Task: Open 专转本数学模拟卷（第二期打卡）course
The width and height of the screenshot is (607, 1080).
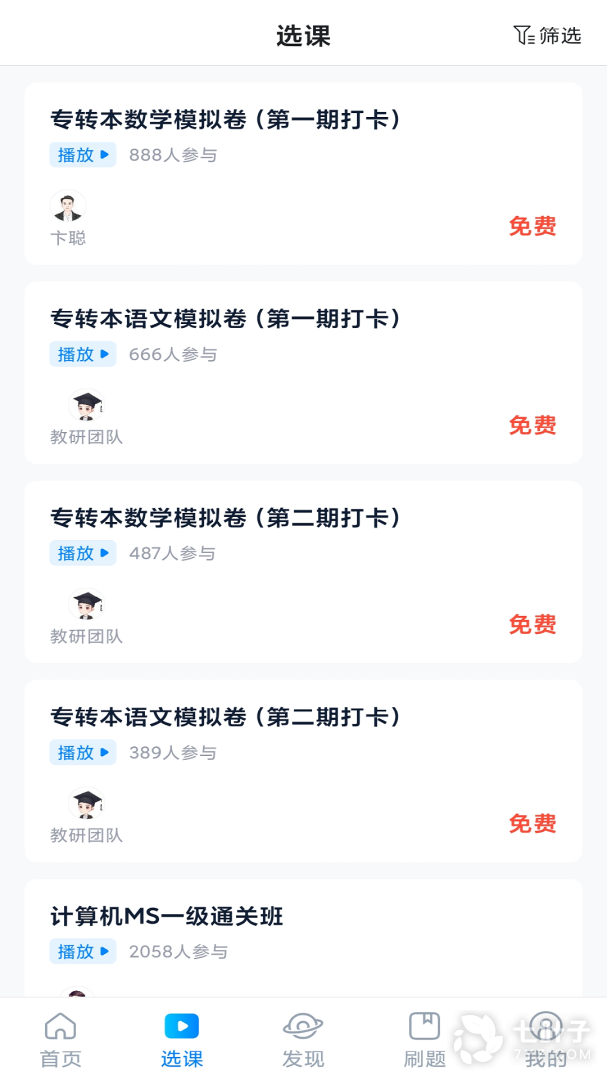Action: click(226, 518)
